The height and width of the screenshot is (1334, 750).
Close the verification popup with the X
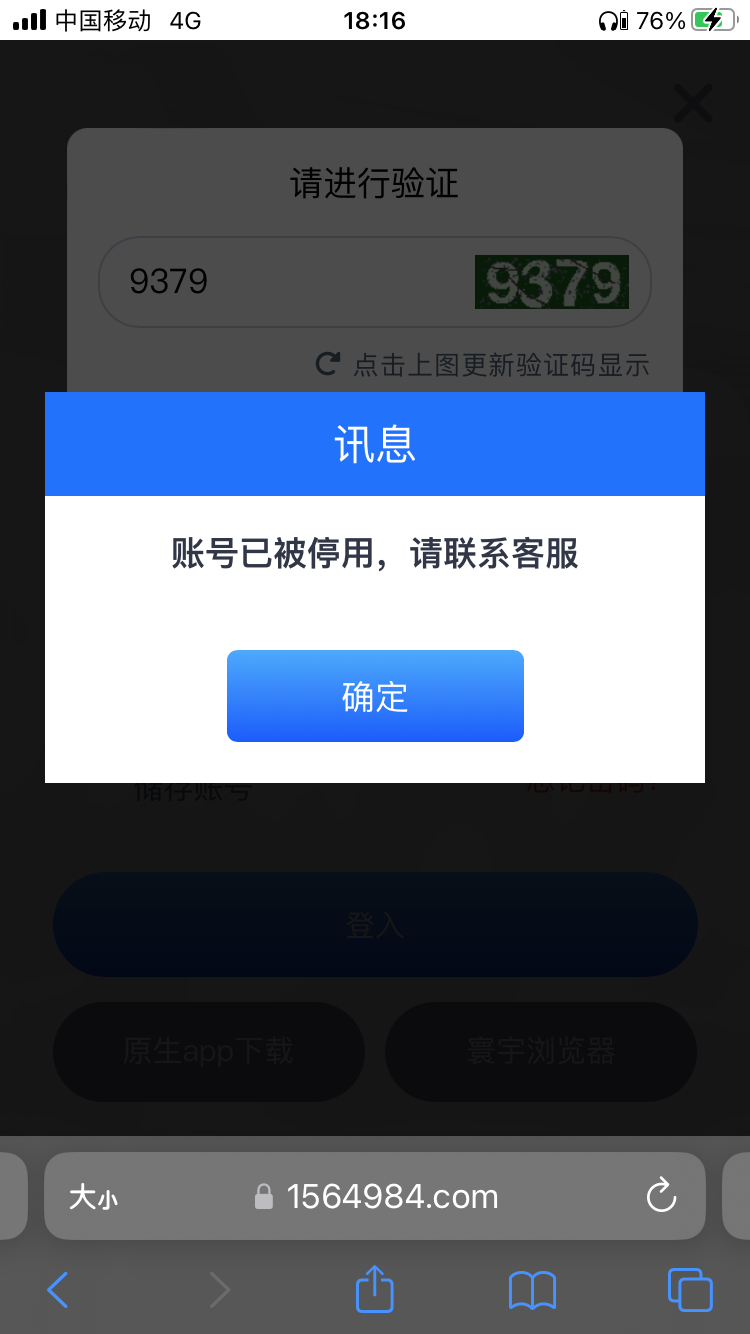[692, 103]
